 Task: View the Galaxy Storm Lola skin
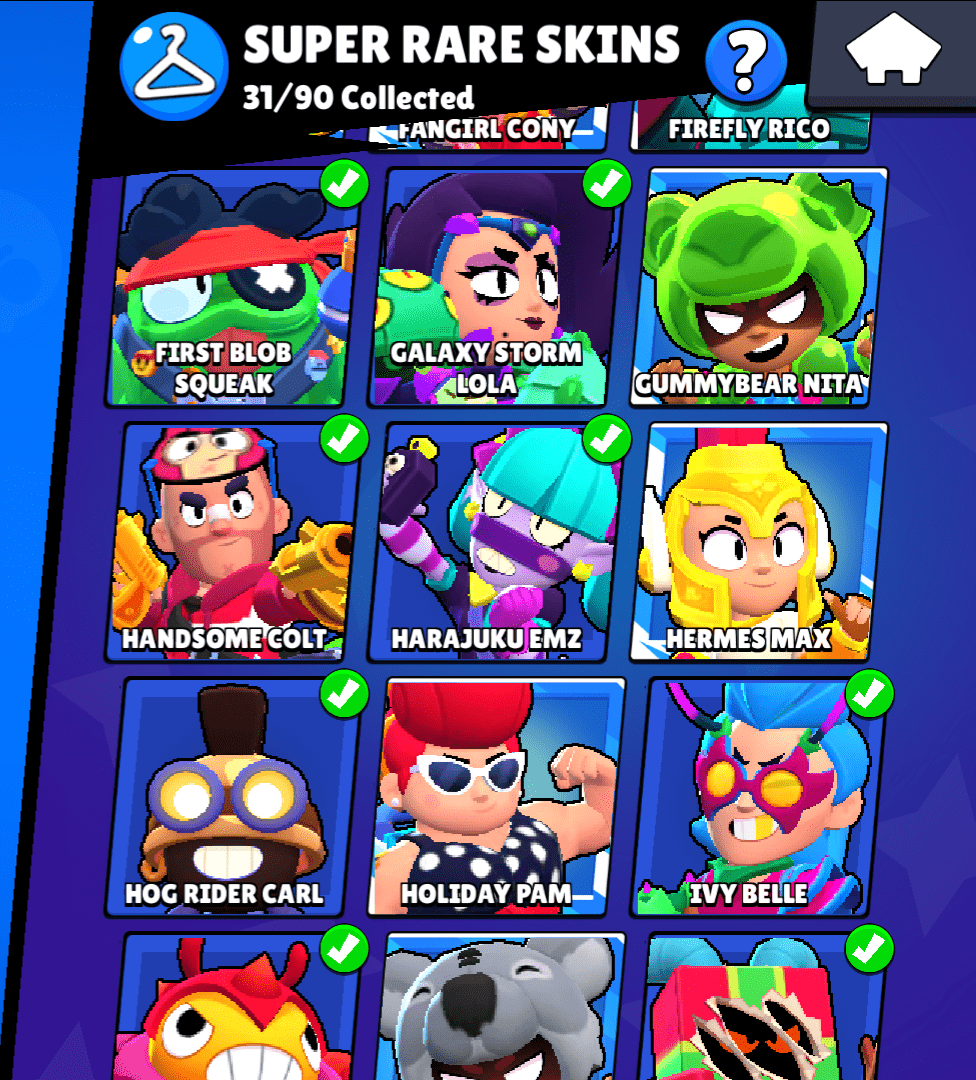pyautogui.click(x=495, y=290)
